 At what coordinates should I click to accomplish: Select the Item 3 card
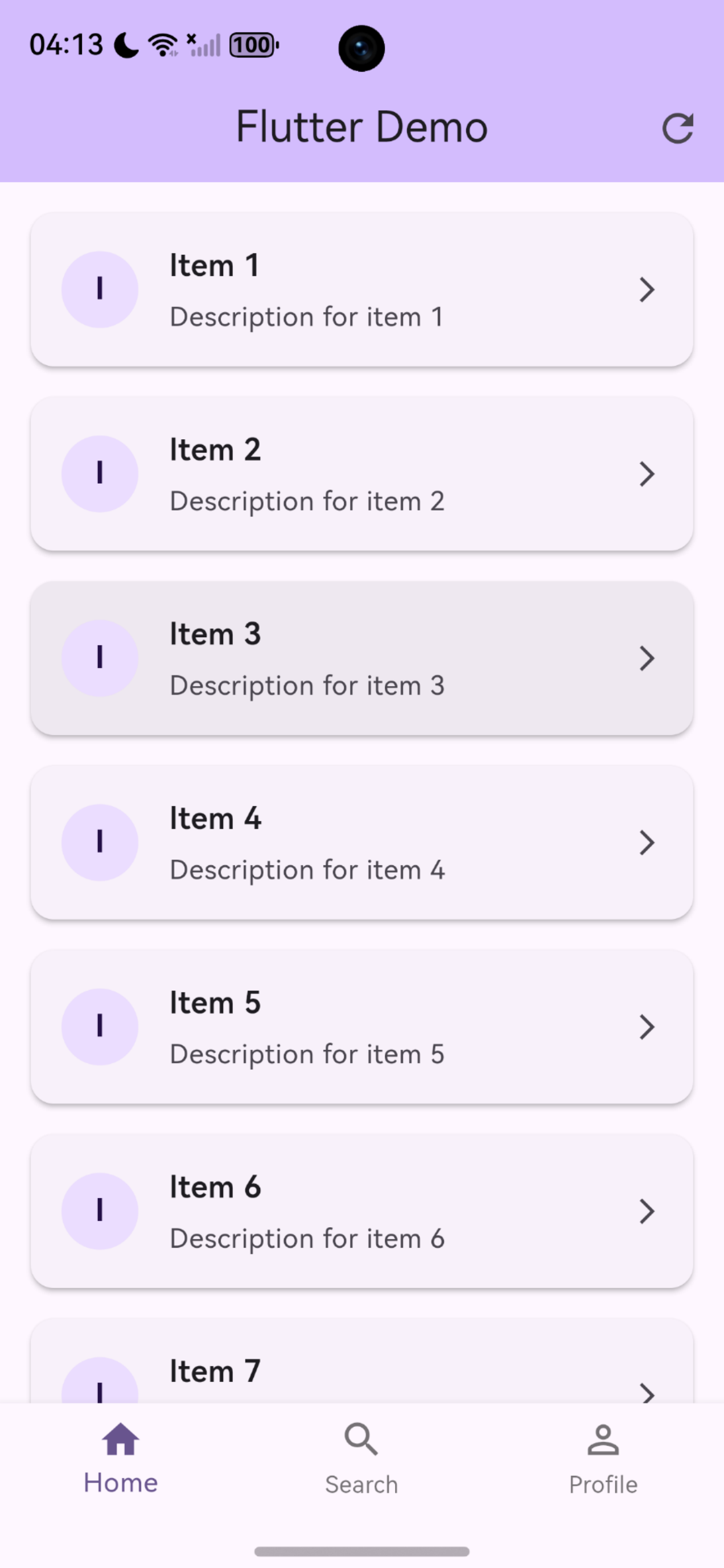[x=361, y=659]
